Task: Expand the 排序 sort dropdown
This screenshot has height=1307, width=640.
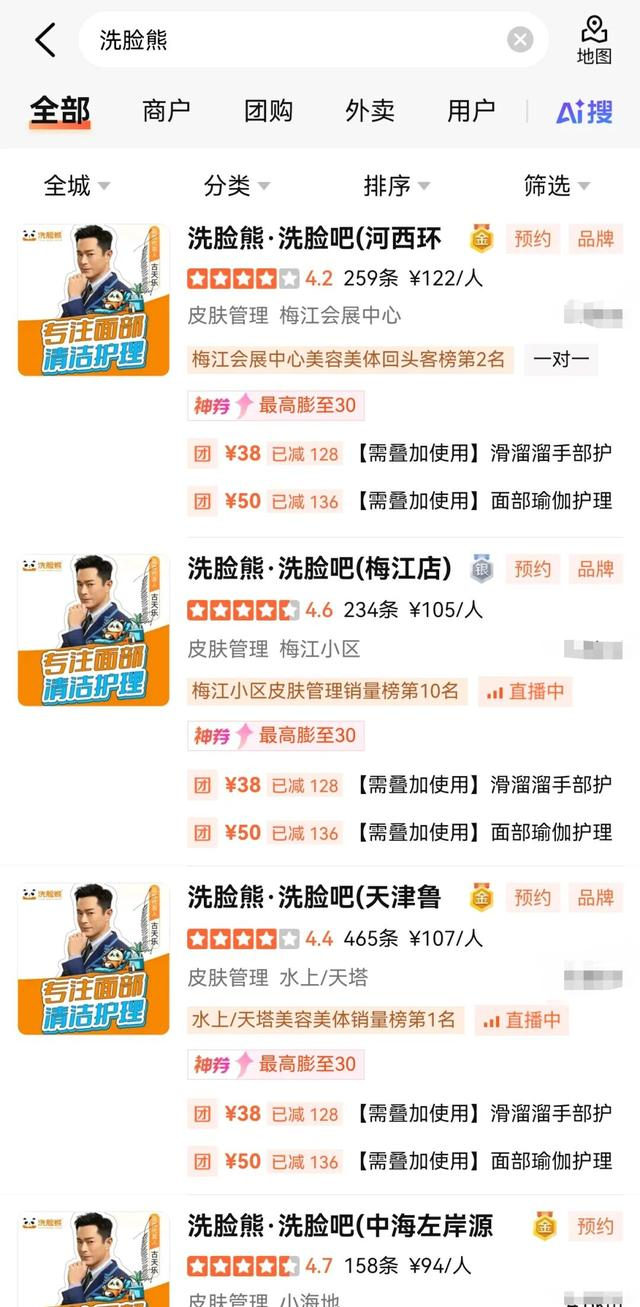Action: (x=396, y=186)
